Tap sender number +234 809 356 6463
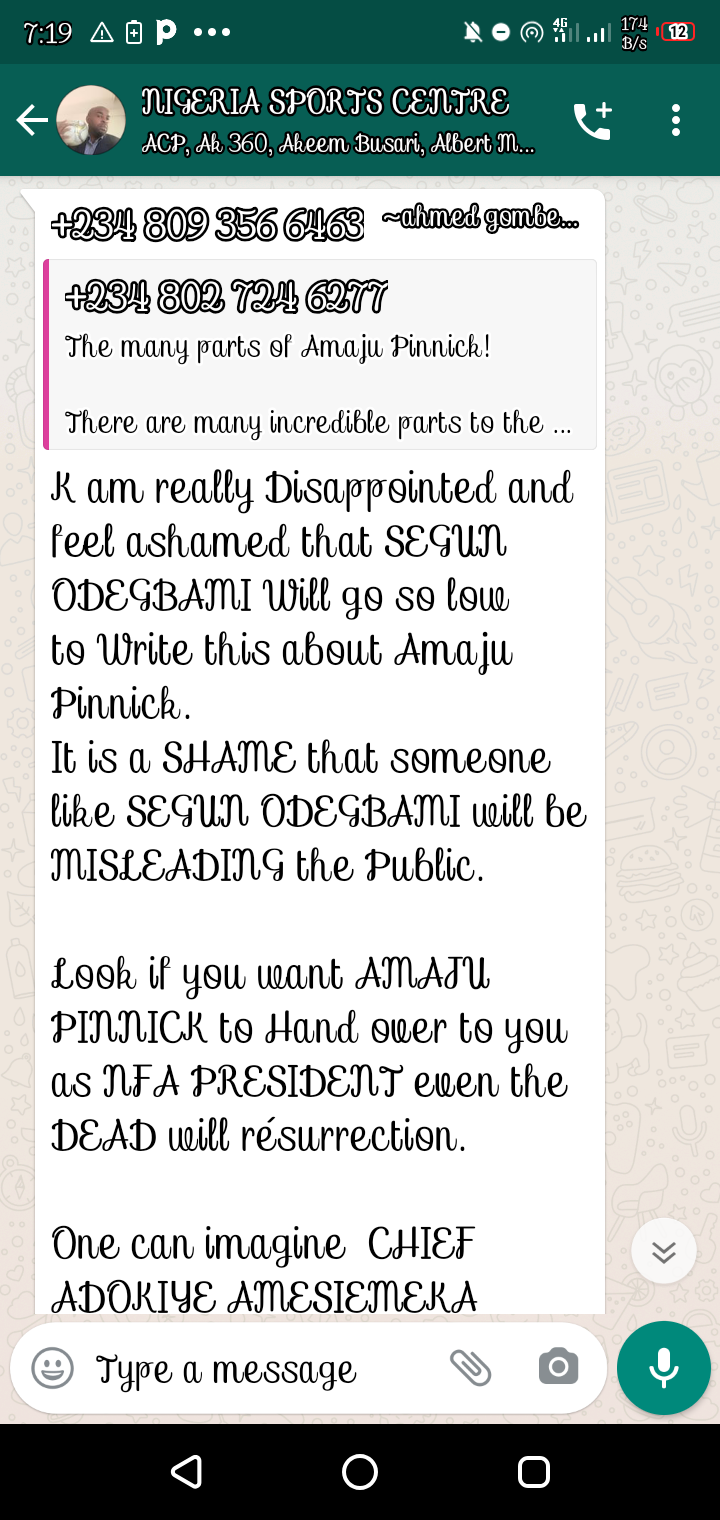This screenshot has height=1520, width=720. click(x=207, y=225)
